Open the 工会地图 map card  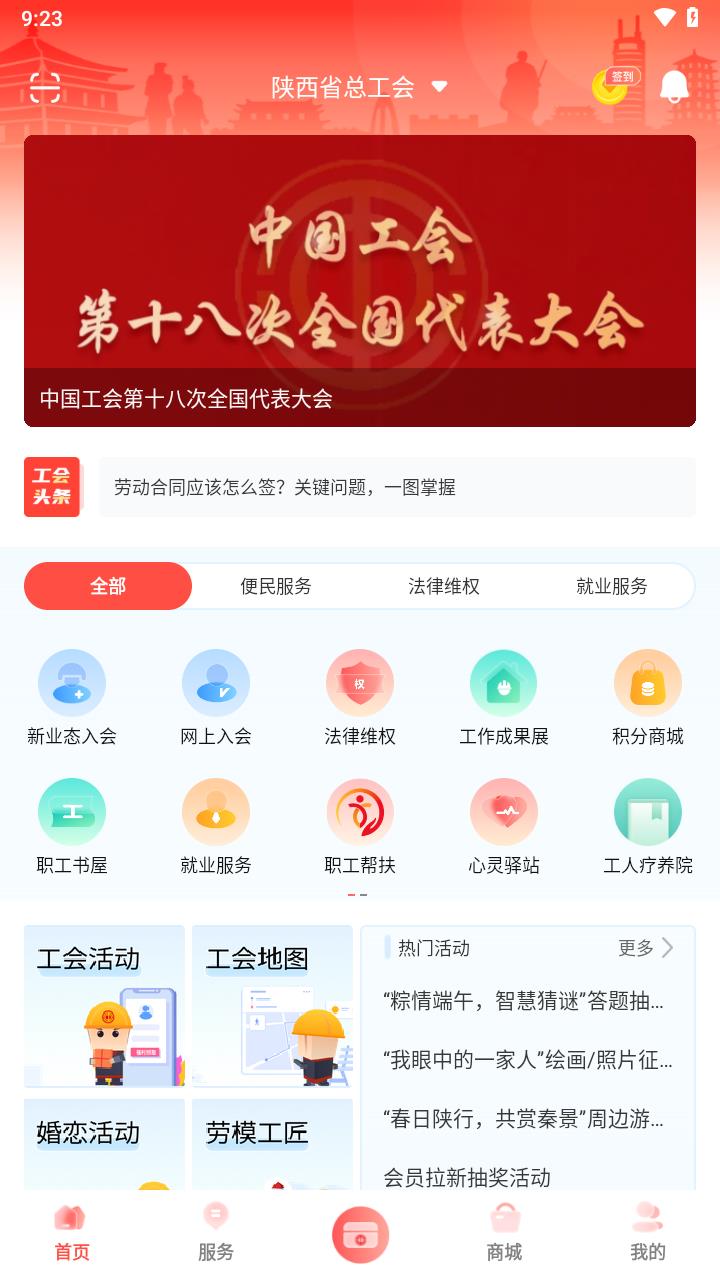coord(272,1005)
